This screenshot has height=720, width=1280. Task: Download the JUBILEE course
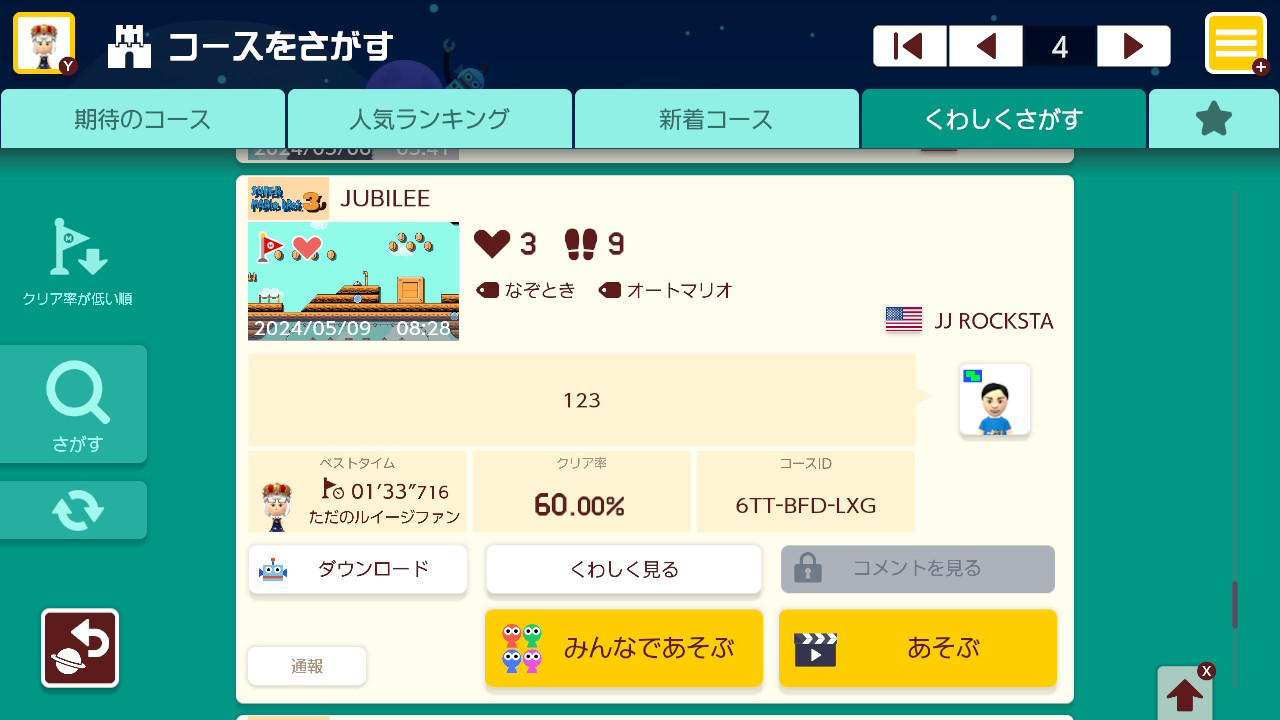point(357,569)
